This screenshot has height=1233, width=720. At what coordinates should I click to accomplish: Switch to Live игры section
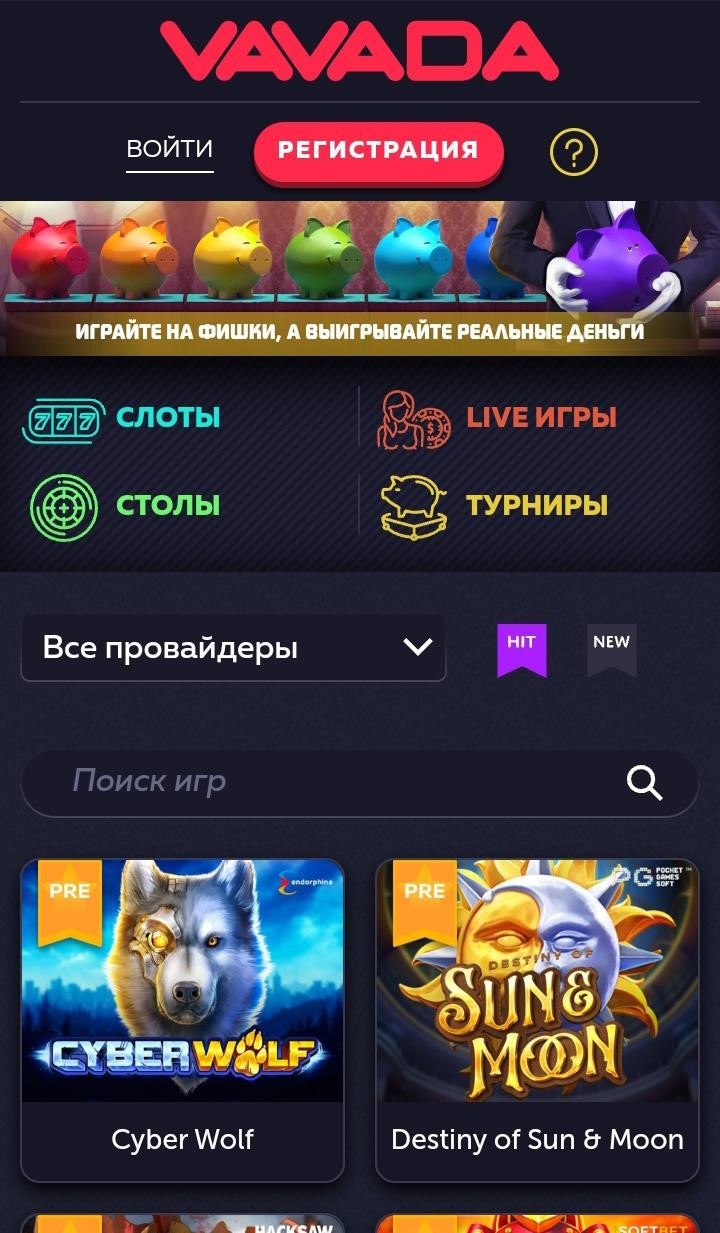tap(497, 418)
